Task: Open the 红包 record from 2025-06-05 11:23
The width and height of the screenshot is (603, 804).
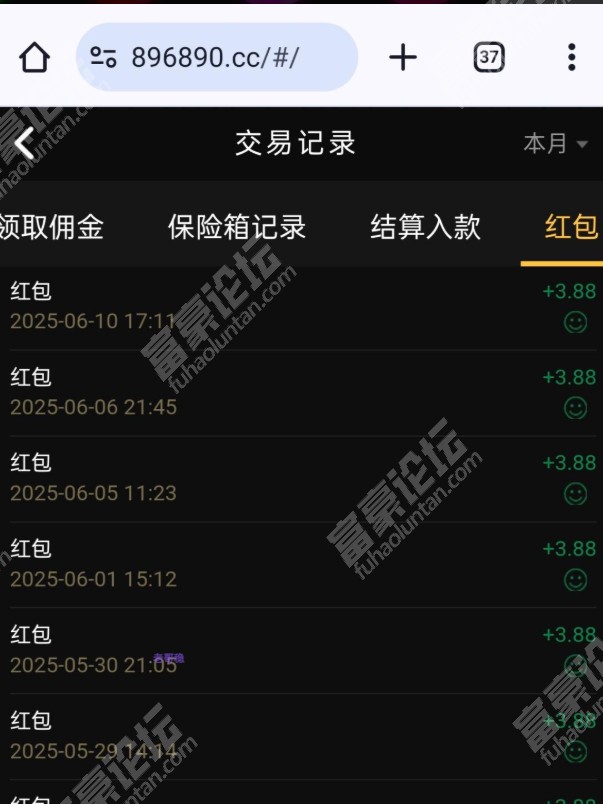Action: 300,478
